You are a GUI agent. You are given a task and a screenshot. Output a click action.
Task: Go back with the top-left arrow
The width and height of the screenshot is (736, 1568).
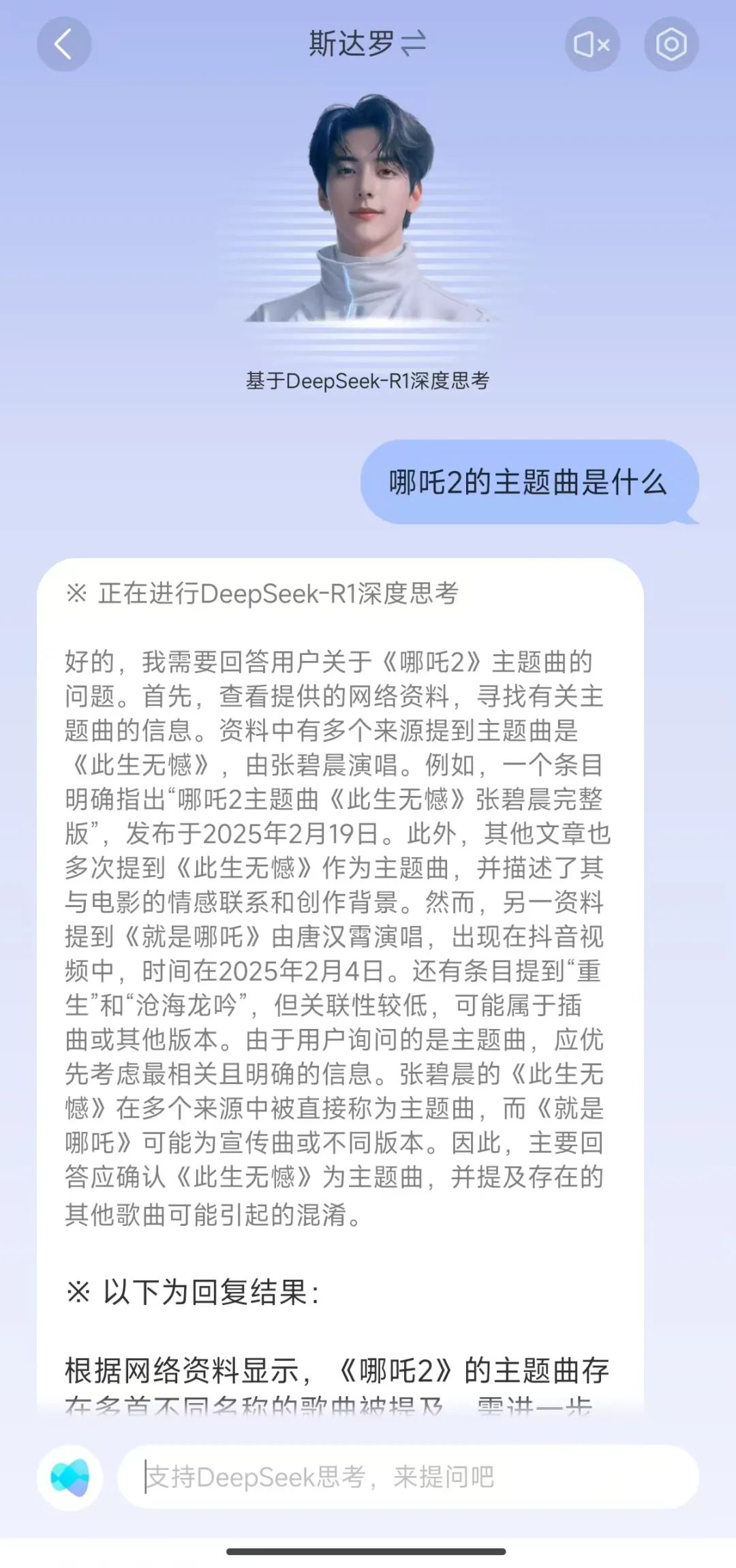[x=63, y=45]
